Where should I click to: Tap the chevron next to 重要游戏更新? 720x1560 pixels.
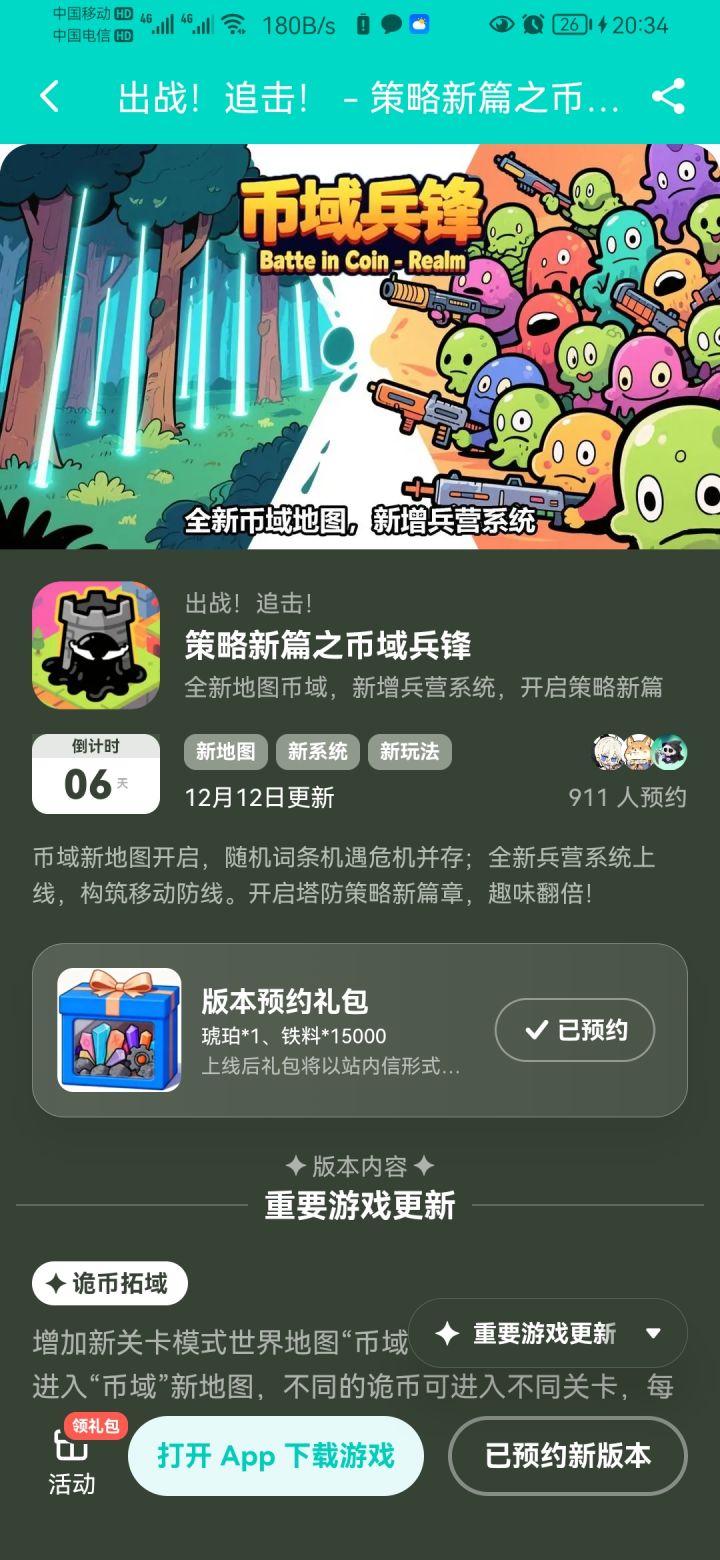(655, 1333)
